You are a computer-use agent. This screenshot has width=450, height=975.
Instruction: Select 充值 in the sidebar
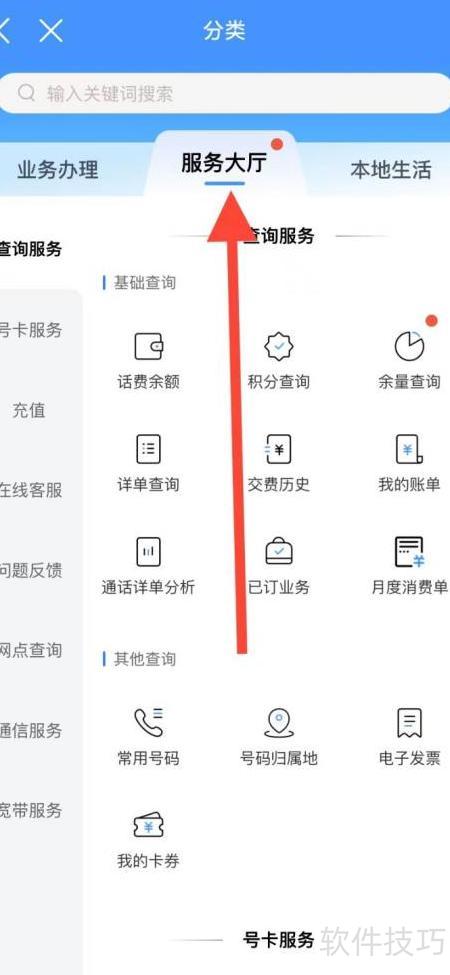(29, 410)
